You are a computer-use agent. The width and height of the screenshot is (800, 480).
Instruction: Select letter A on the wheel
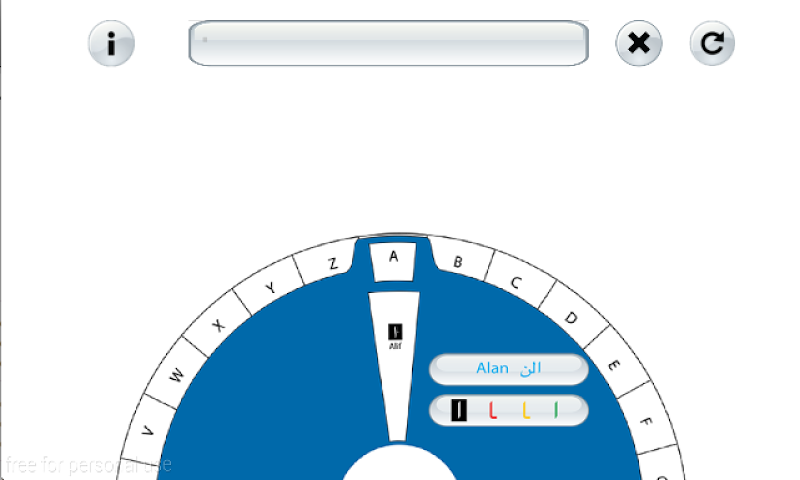pos(394,258)
